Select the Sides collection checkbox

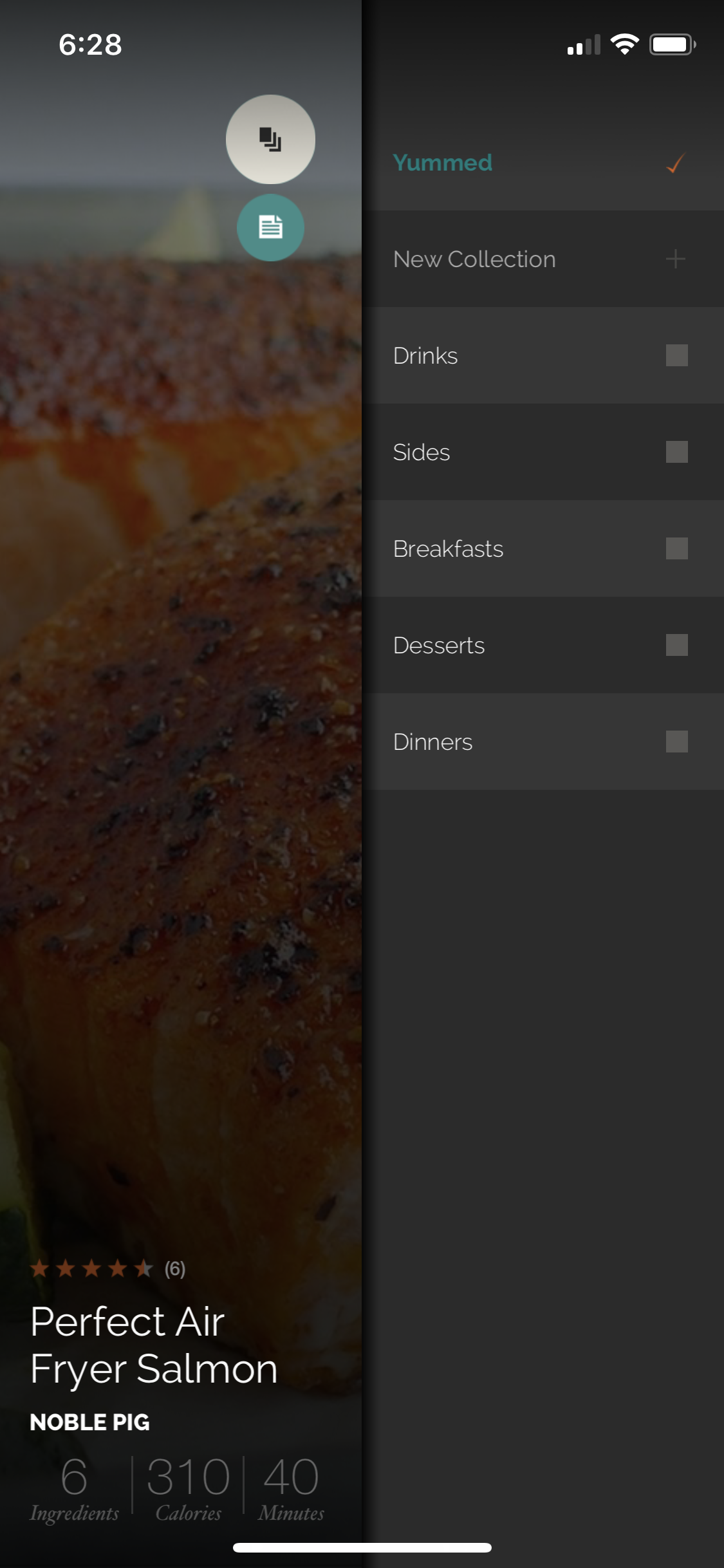[676, 452]
